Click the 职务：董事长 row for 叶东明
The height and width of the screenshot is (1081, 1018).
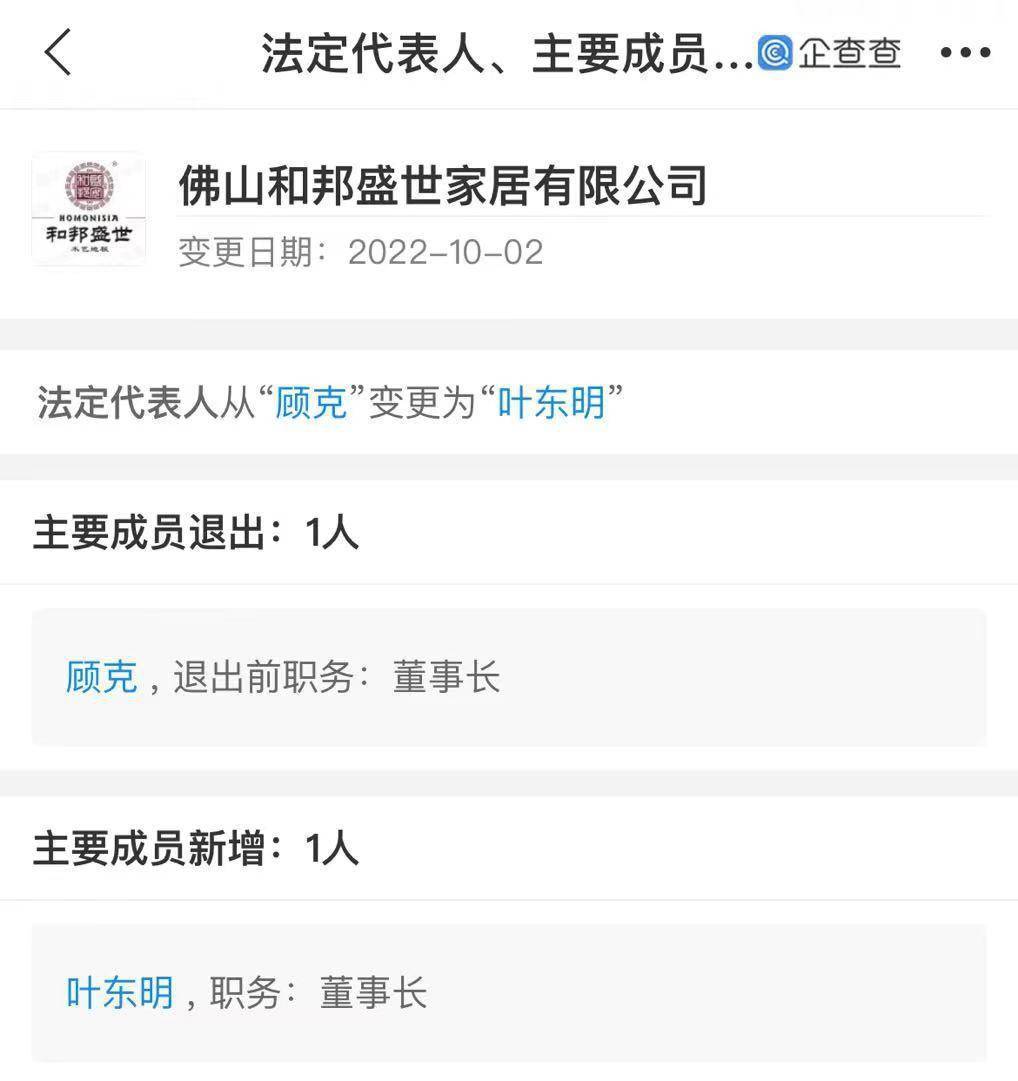click(x=320, y=993)
